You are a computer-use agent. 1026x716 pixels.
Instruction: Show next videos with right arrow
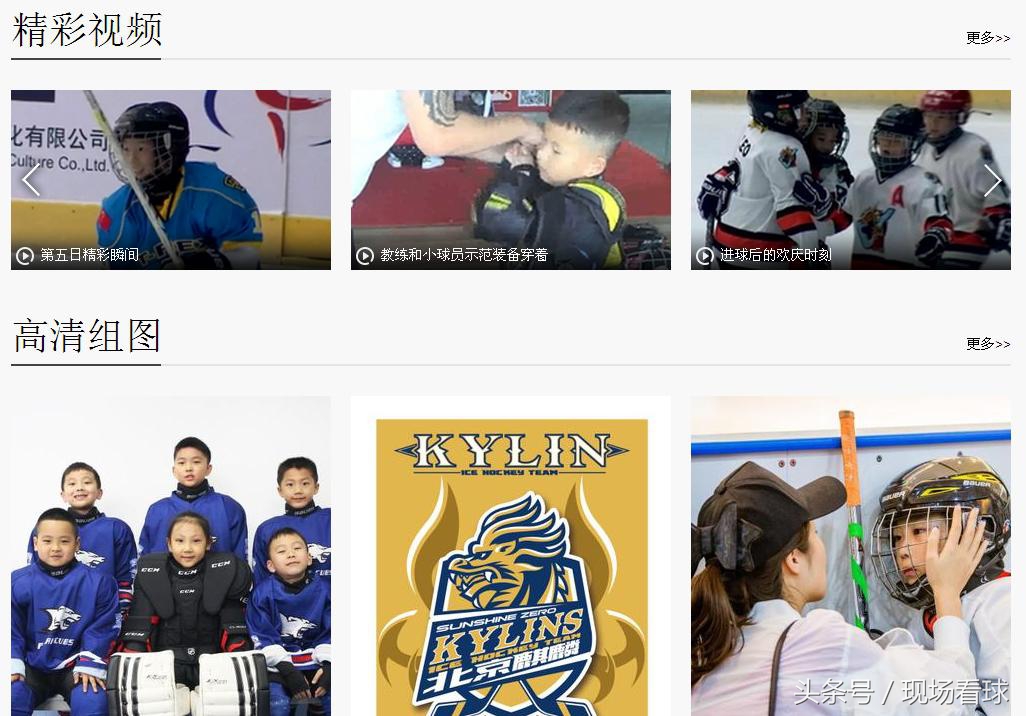tap(992, 180)
